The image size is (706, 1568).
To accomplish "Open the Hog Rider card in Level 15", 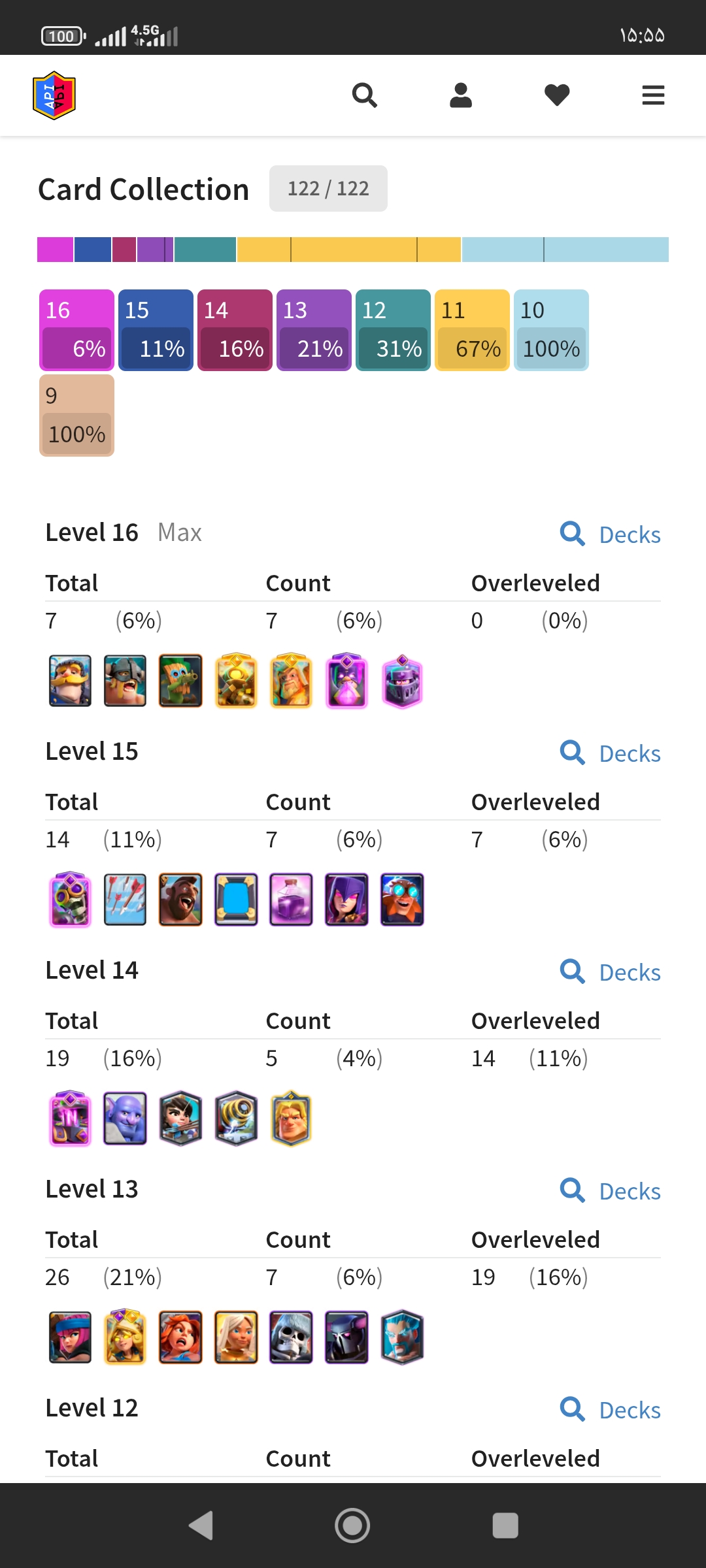I will [x=180, y=900].
